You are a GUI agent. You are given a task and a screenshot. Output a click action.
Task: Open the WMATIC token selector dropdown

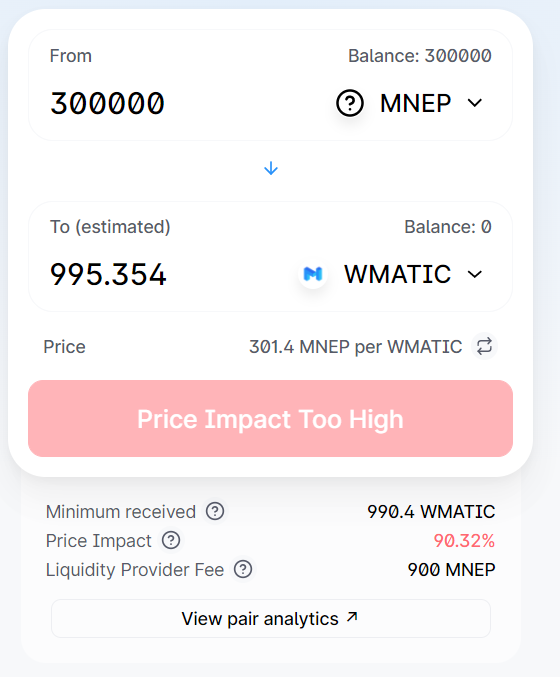[x=392, y=274]
